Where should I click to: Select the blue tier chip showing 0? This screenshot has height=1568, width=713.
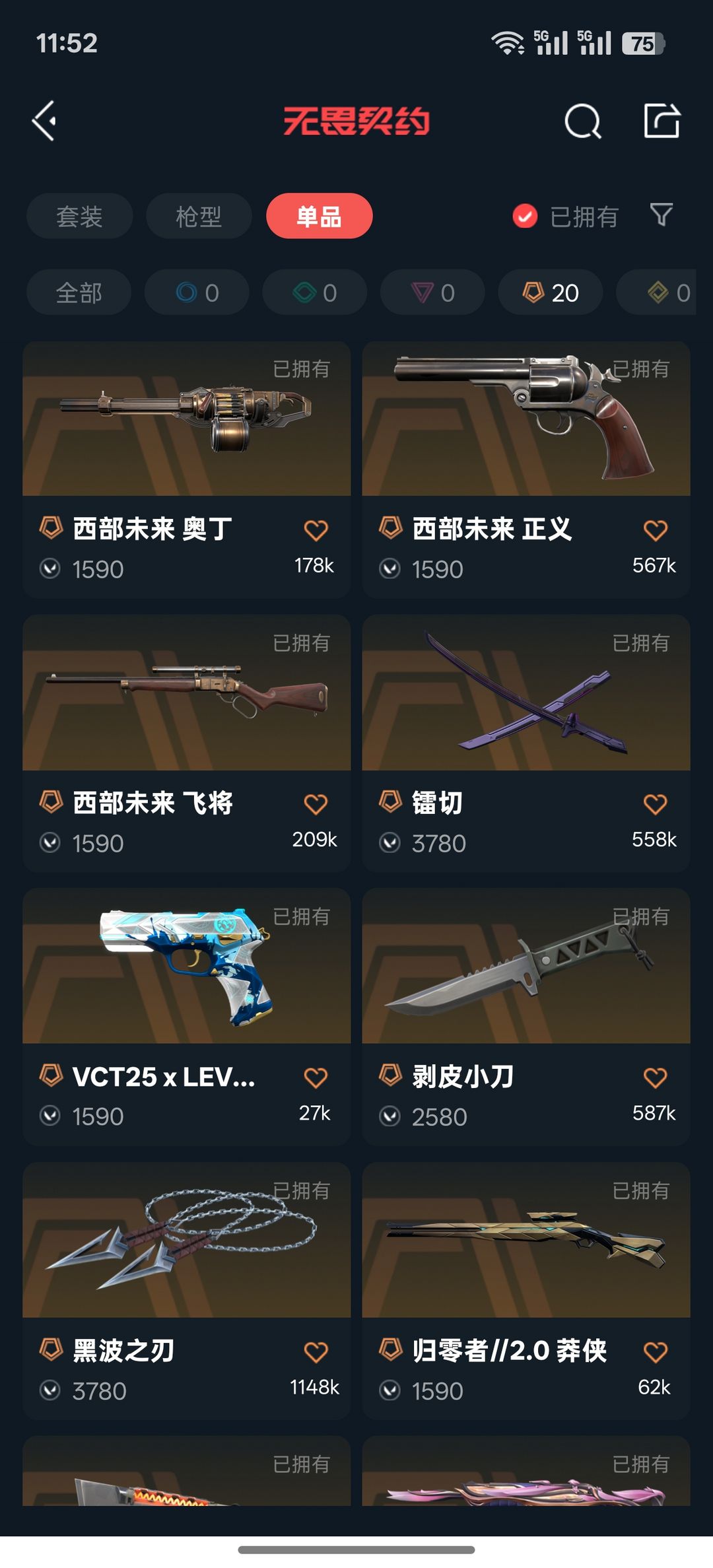197,292
